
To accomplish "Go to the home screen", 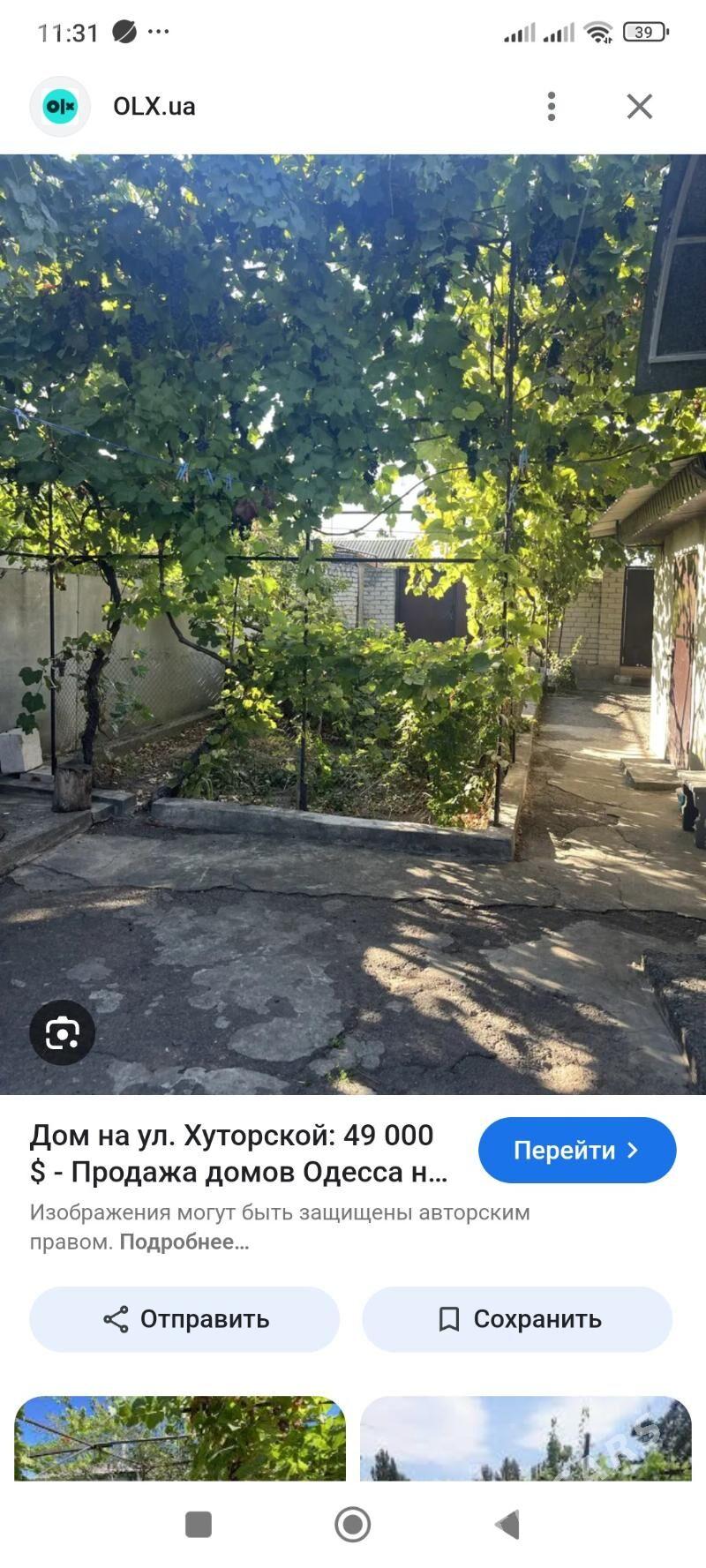I will [x=353, y=1524].
